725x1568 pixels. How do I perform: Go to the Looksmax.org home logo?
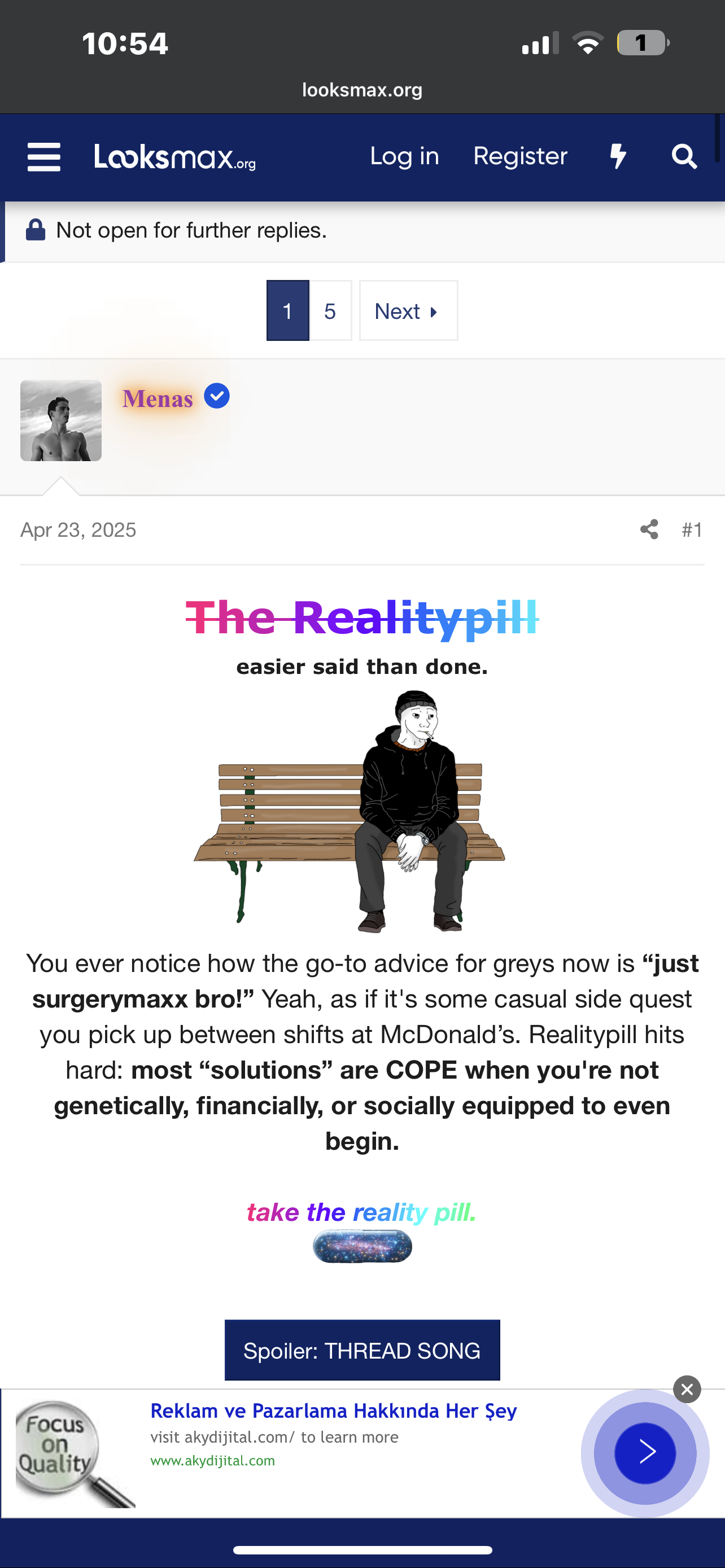tap(174, 157)
